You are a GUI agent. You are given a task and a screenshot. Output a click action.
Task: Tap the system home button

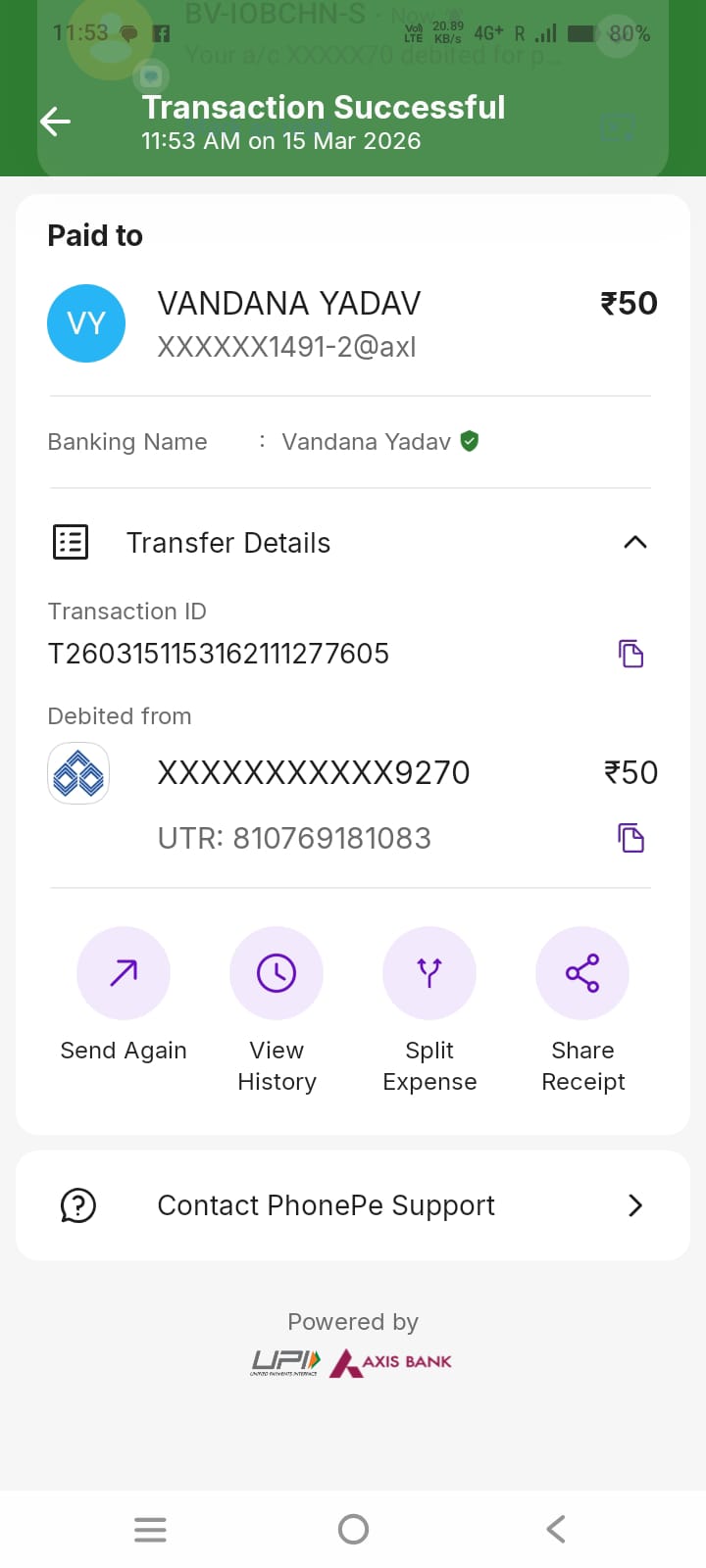point(353,1529)
